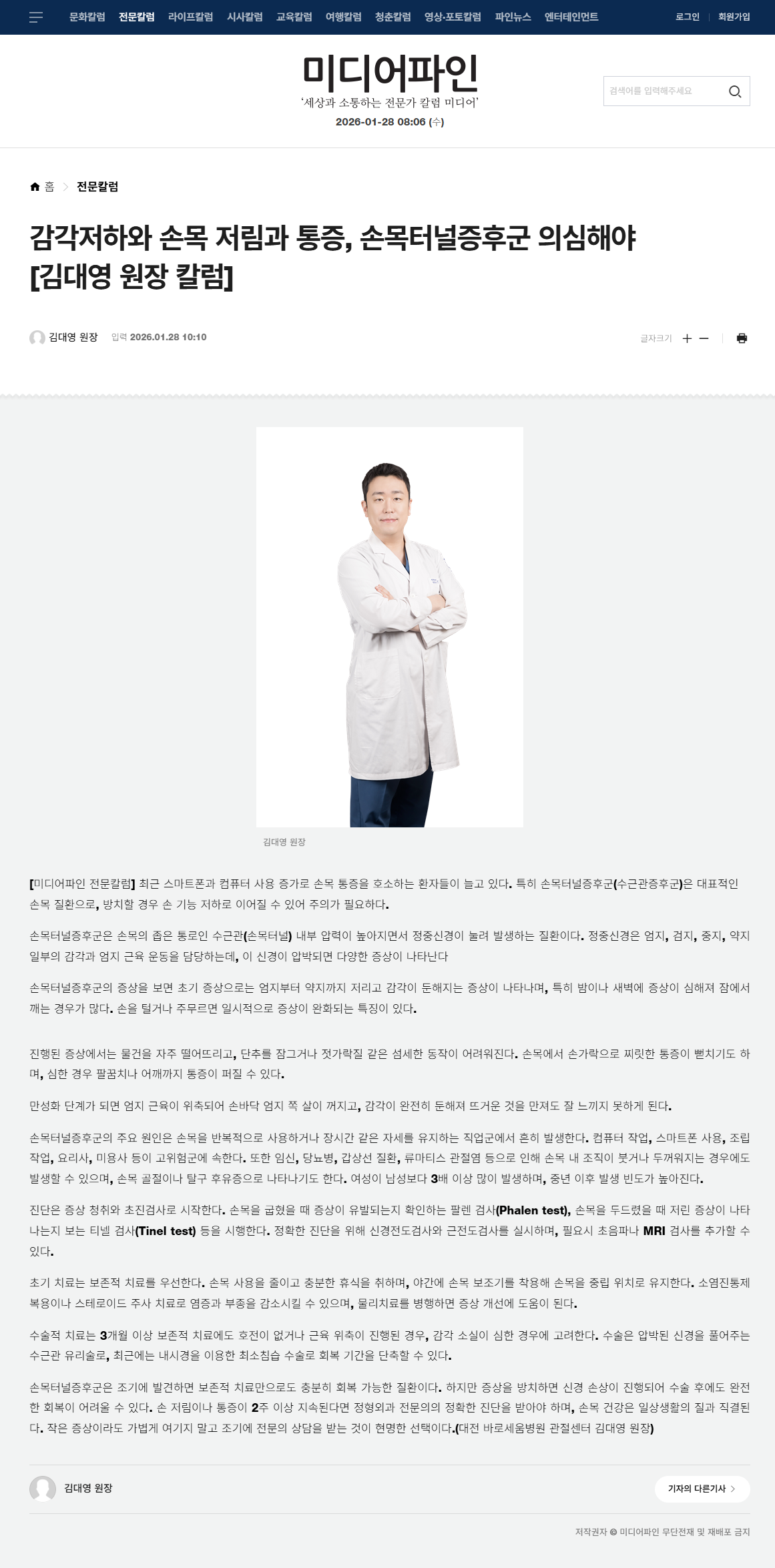View 기자의 다른기사 from this writer

point(702,1489)
